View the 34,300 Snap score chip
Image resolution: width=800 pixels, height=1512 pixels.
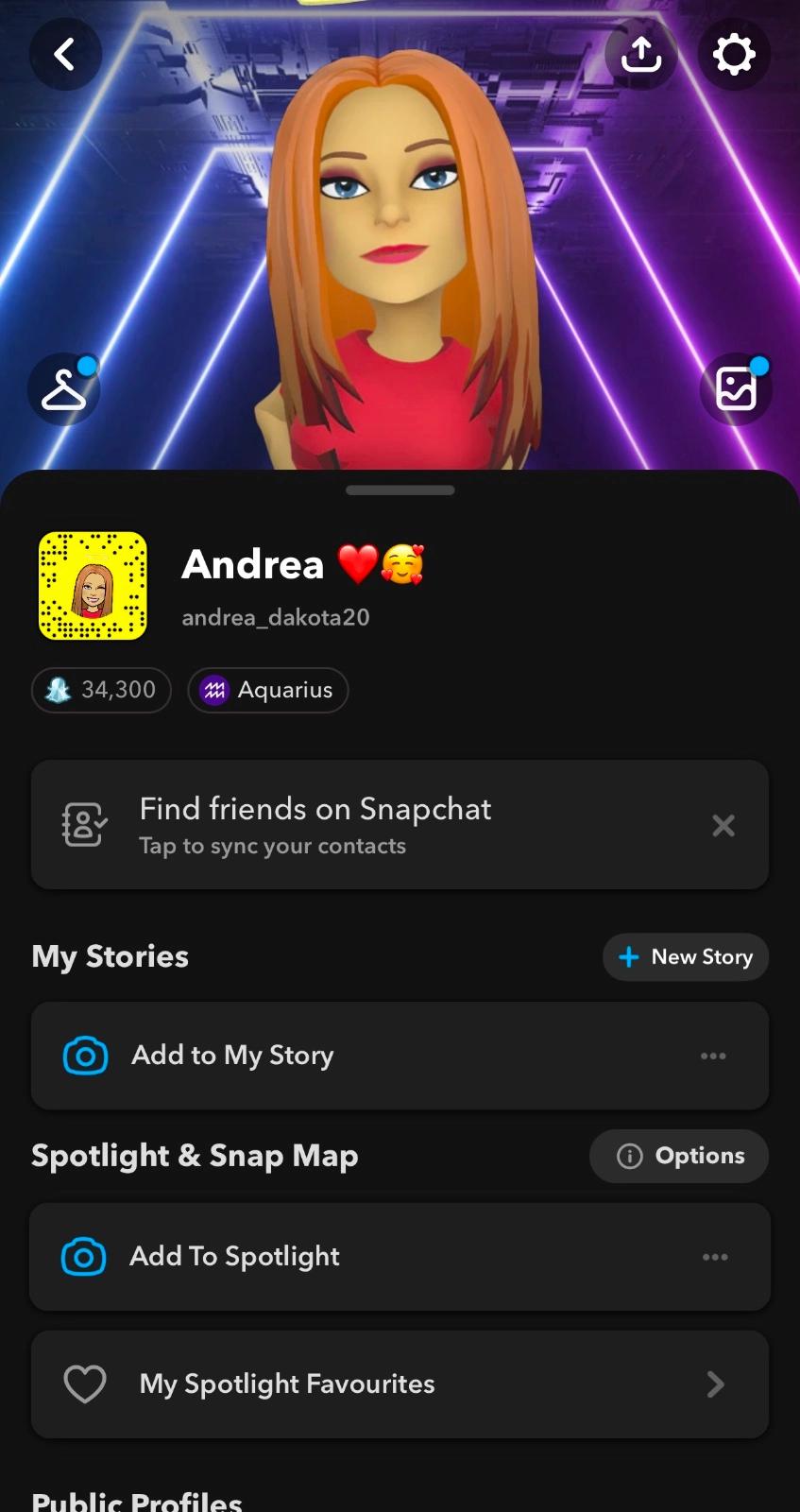101,690
